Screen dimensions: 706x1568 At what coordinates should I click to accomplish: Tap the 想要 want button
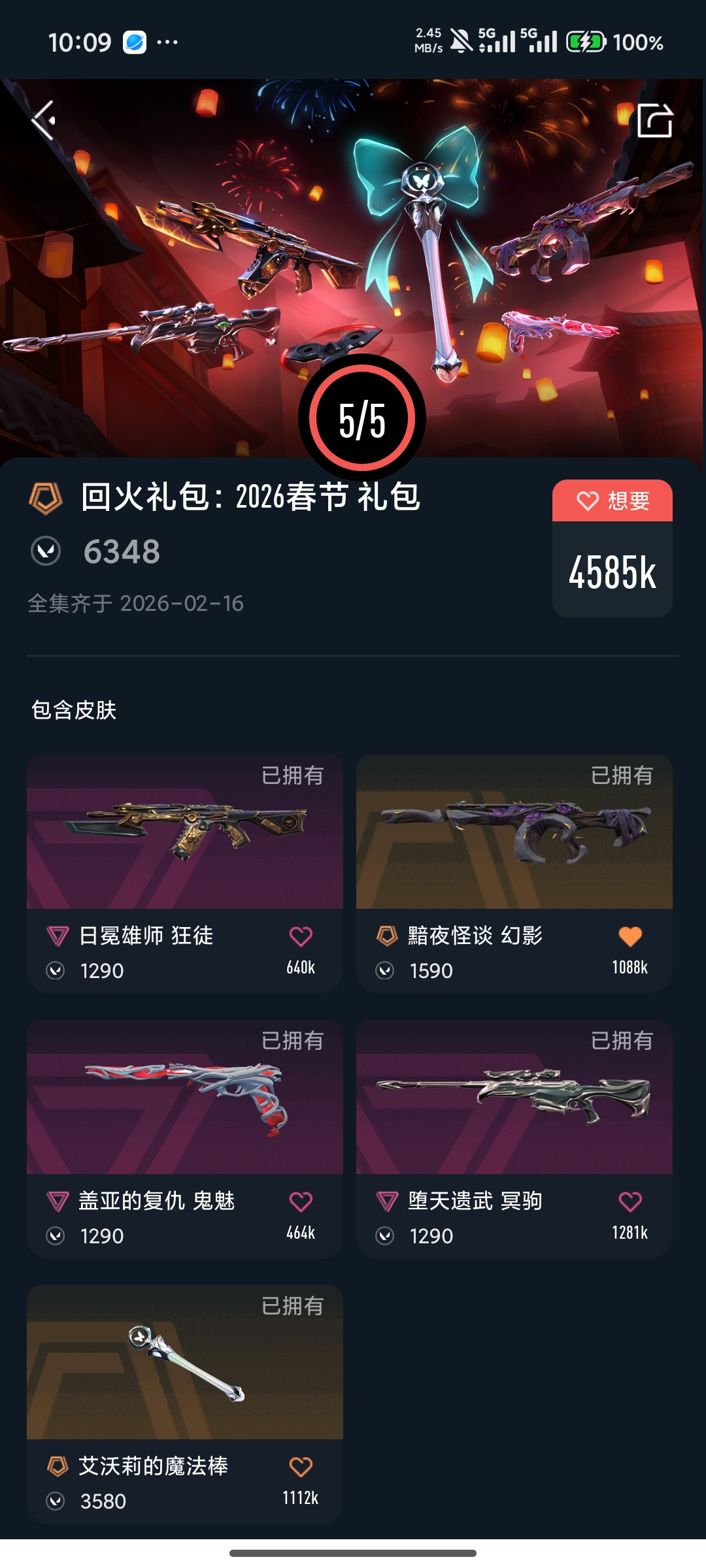click(x=613, y=501)
